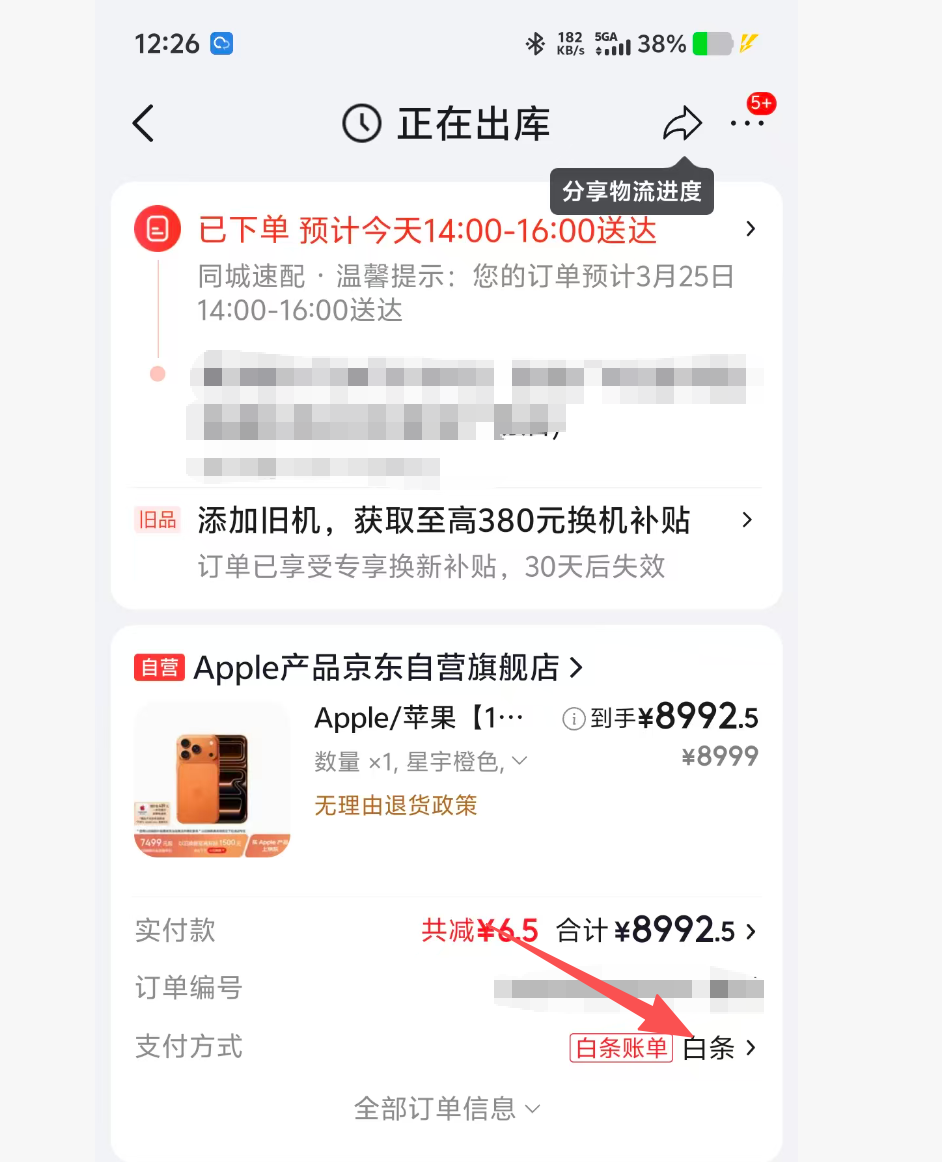Viewport: 942px width, 1162px height.
Task: Expand 全部订单信息 order details
Action: pyautogui.click(x=447, y=1108)
